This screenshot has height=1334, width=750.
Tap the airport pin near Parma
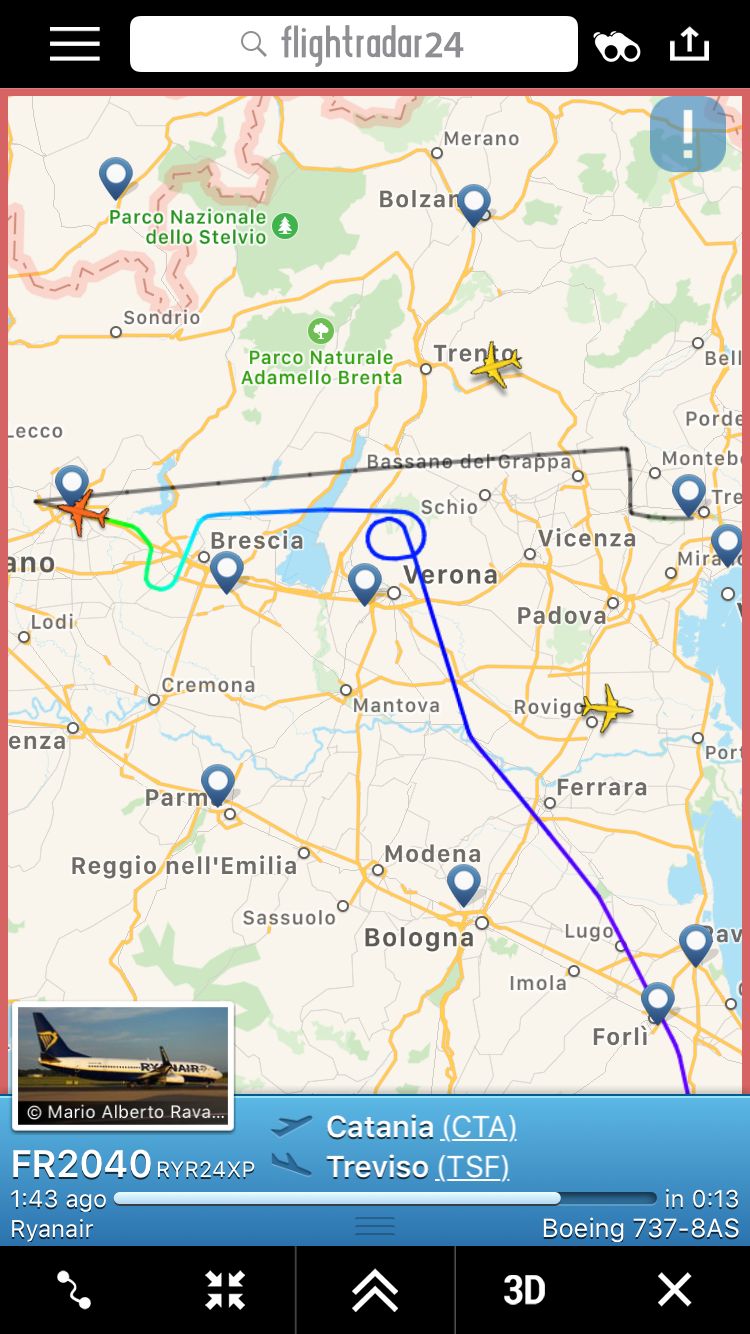218,784
